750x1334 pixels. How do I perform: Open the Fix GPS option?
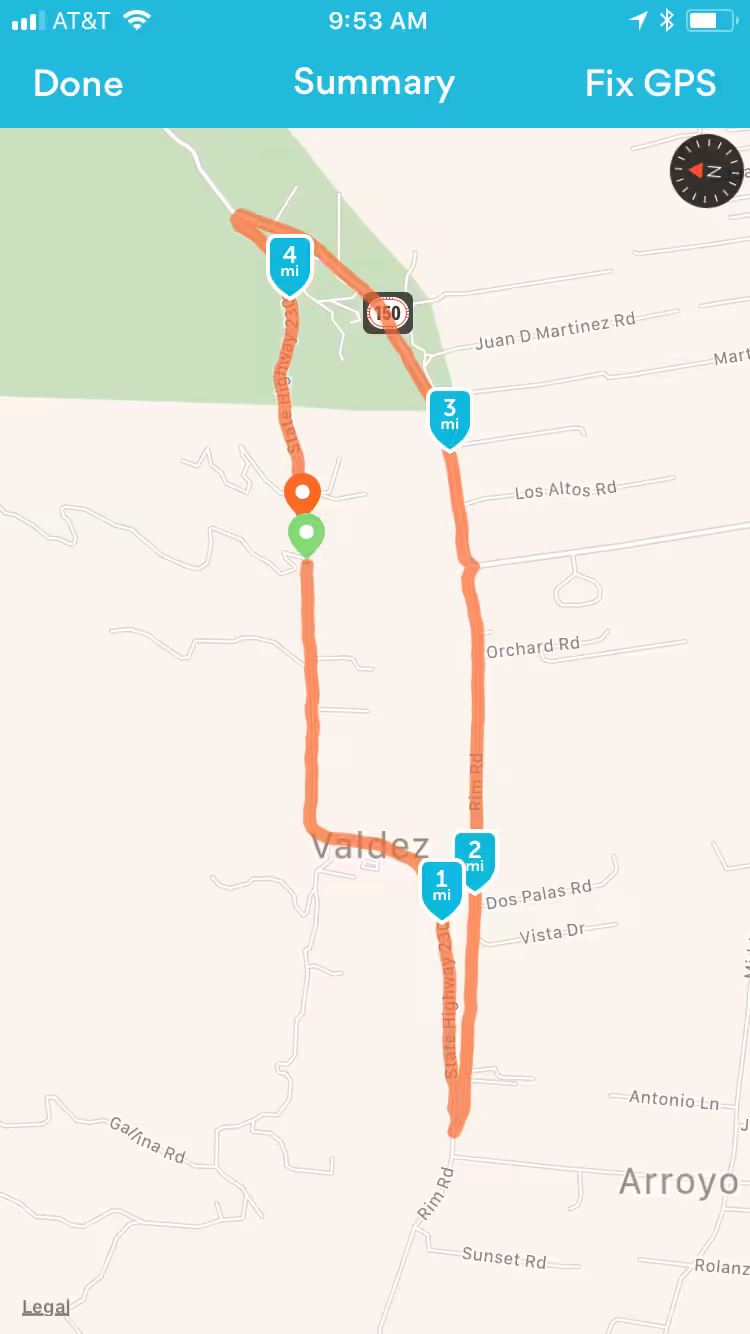tap(650, 83)
